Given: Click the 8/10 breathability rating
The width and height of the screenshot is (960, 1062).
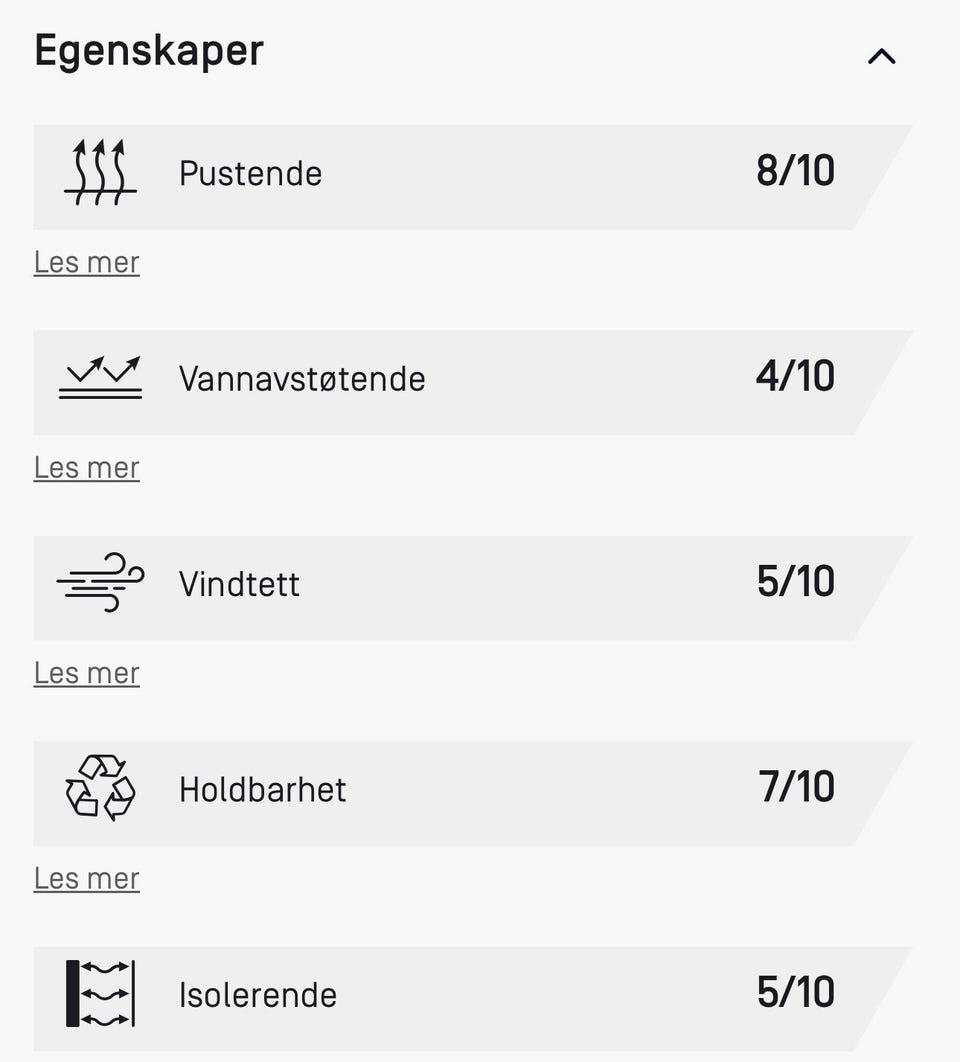Looking at the screenshot, I should point(795,170).
